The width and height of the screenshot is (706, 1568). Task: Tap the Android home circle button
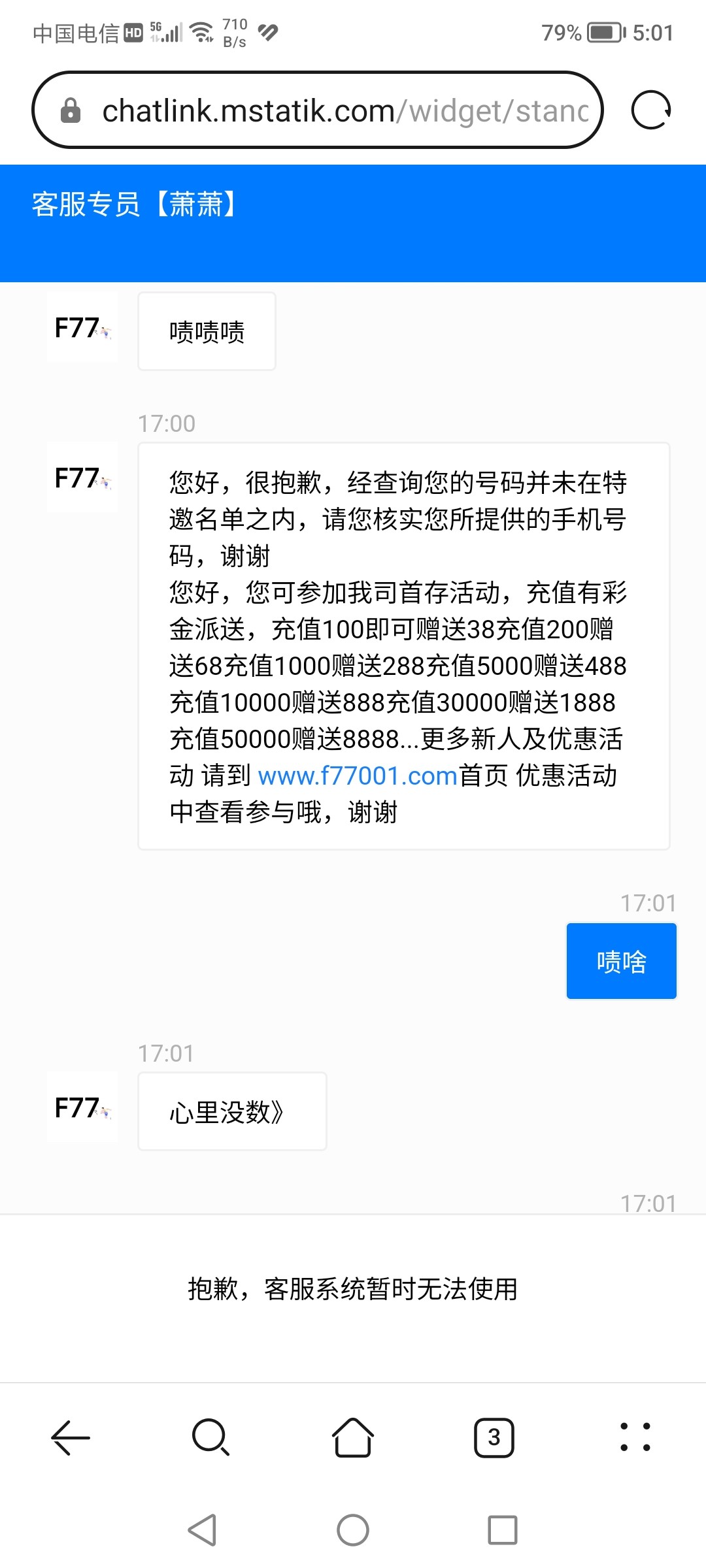[x=353, y=1530]
